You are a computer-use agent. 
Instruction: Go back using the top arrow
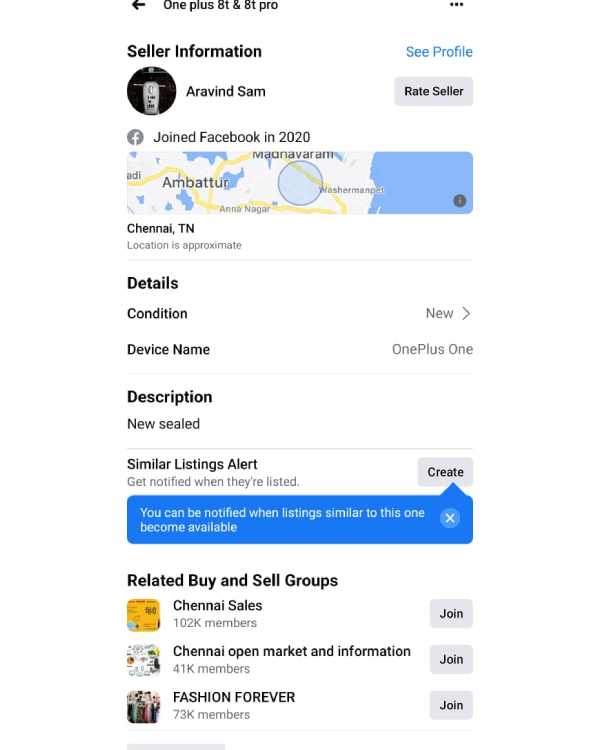click(138, 6)
